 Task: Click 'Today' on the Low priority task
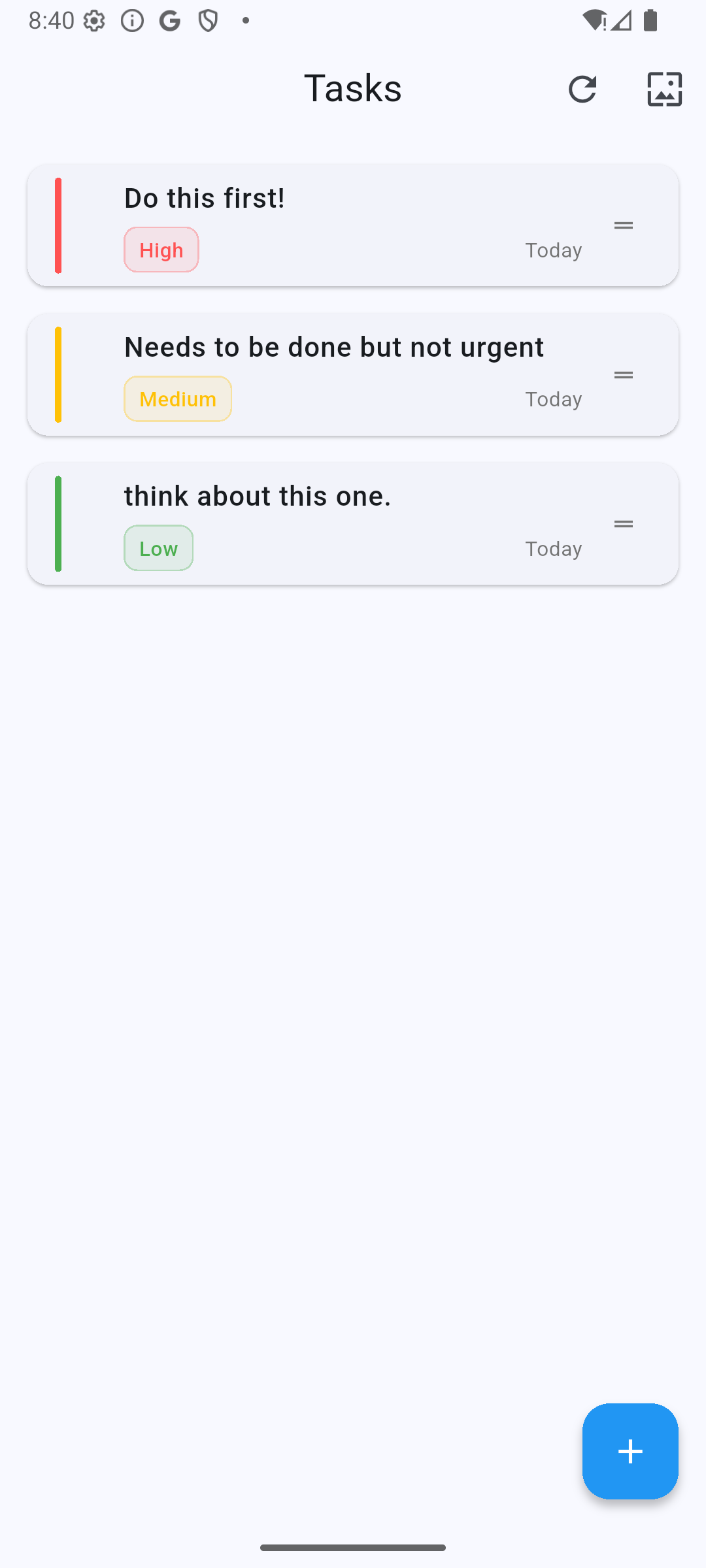(553, 548)
